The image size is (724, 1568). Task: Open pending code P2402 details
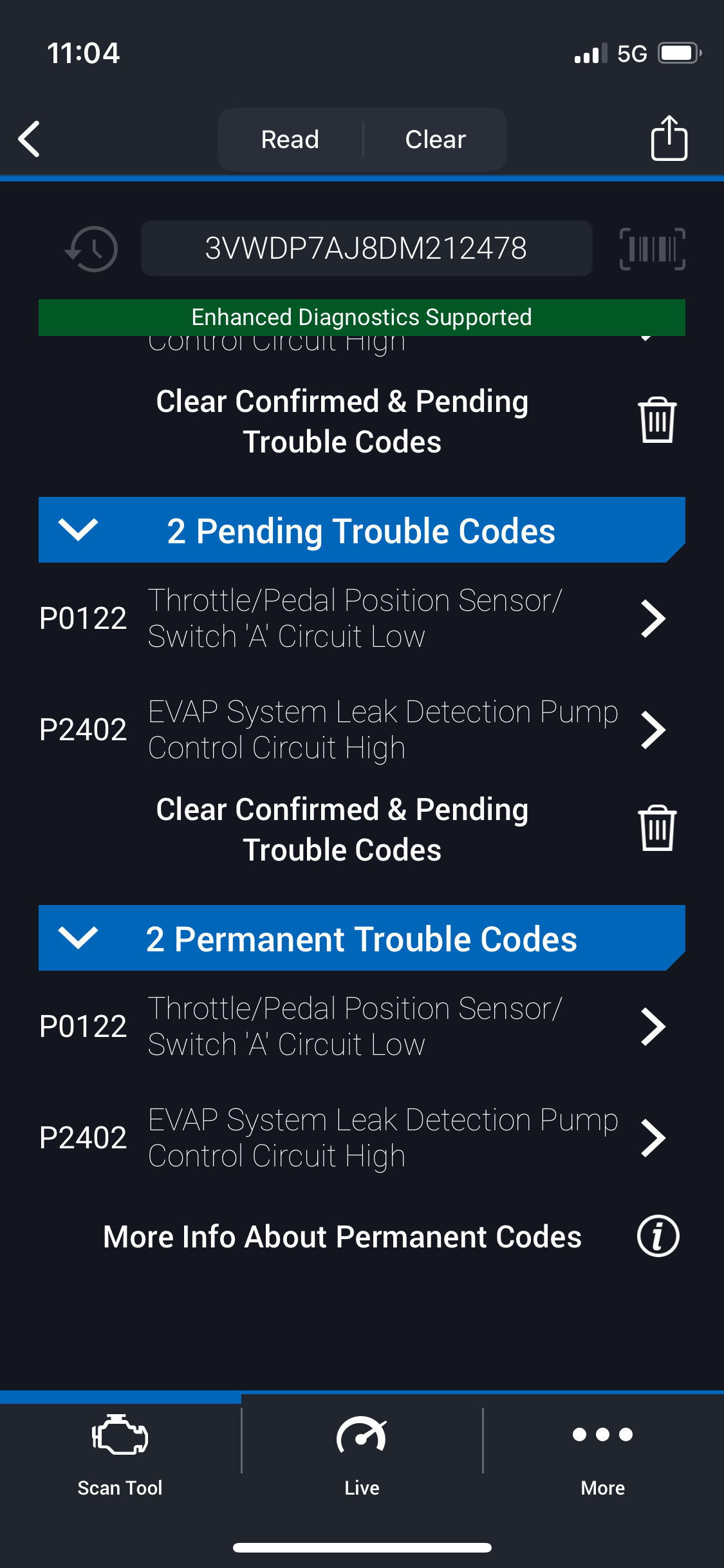pyautogui.click(x=362, y=730)
